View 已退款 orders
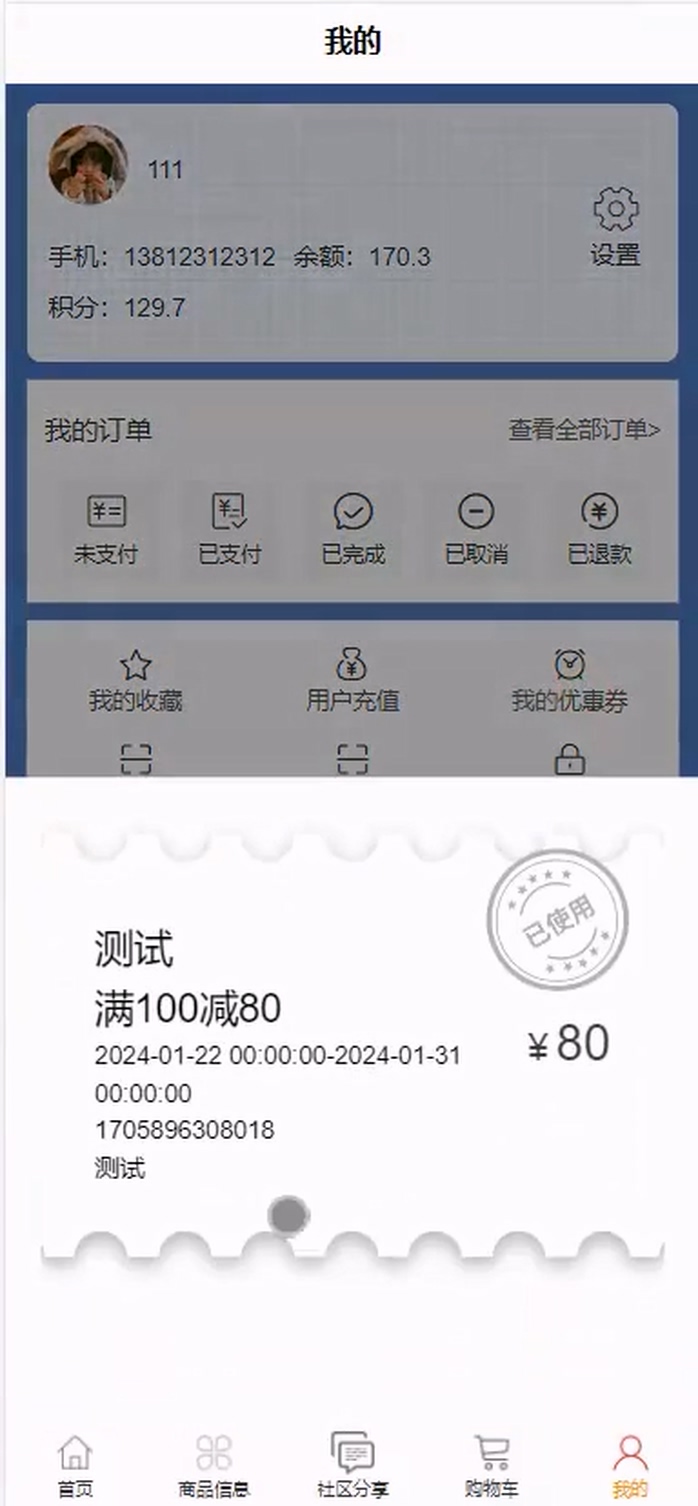698x1506 pixels. coord(599,531)
